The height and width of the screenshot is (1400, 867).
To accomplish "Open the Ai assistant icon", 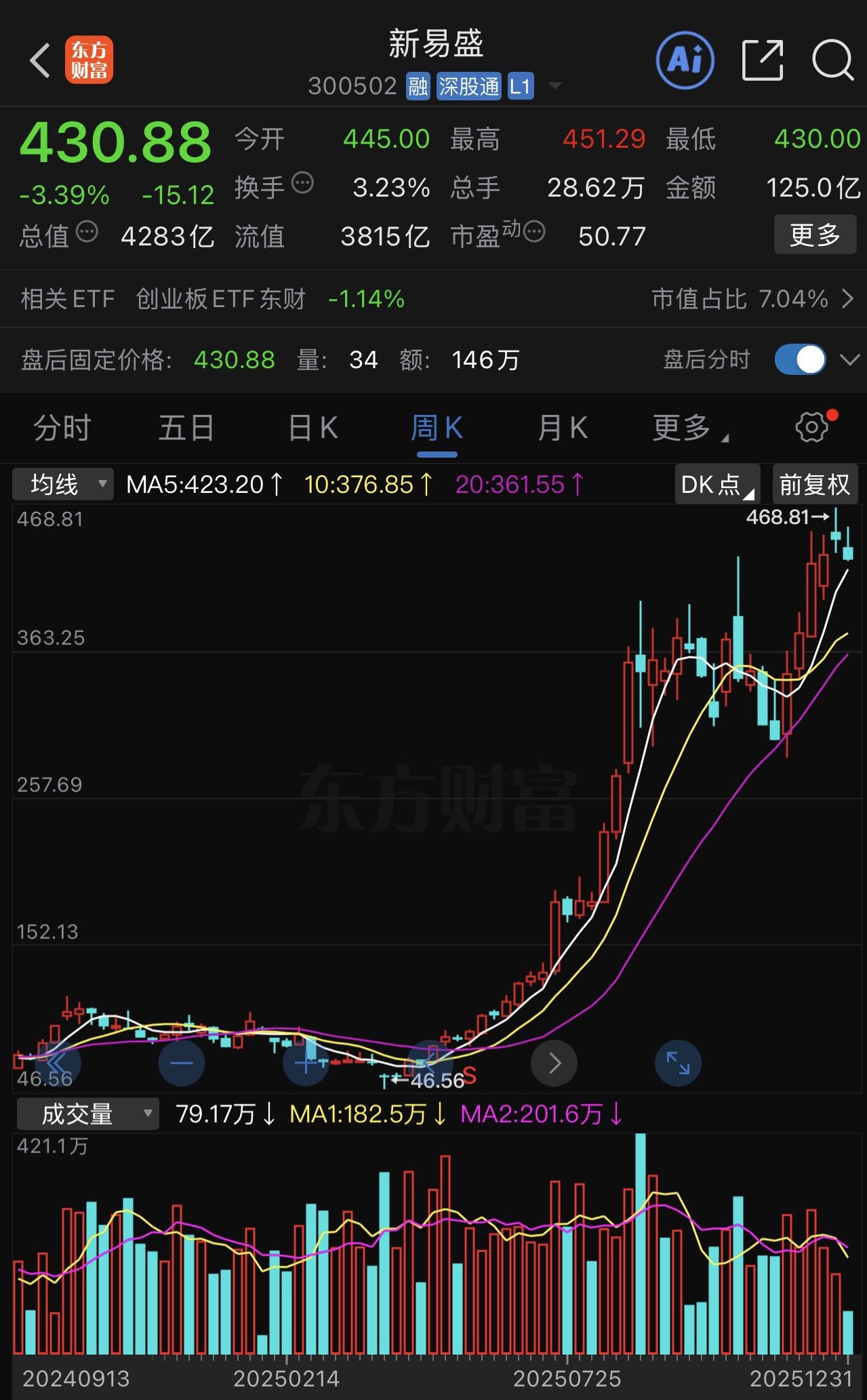I will tap(685, 60).
